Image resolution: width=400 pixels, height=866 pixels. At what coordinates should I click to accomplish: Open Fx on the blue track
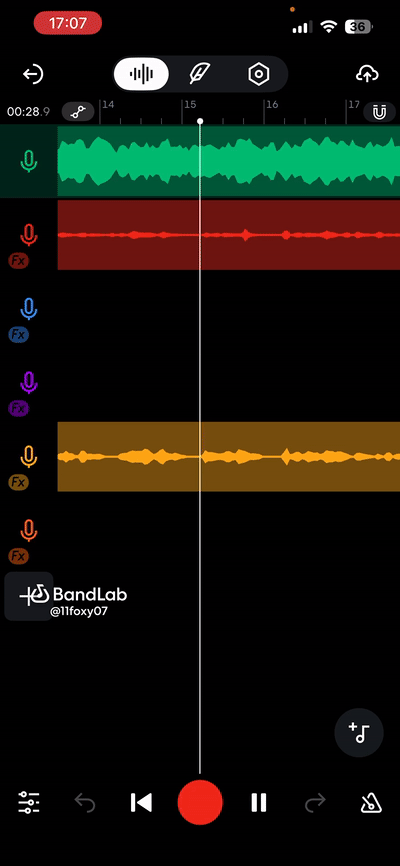tap(19, 335)
